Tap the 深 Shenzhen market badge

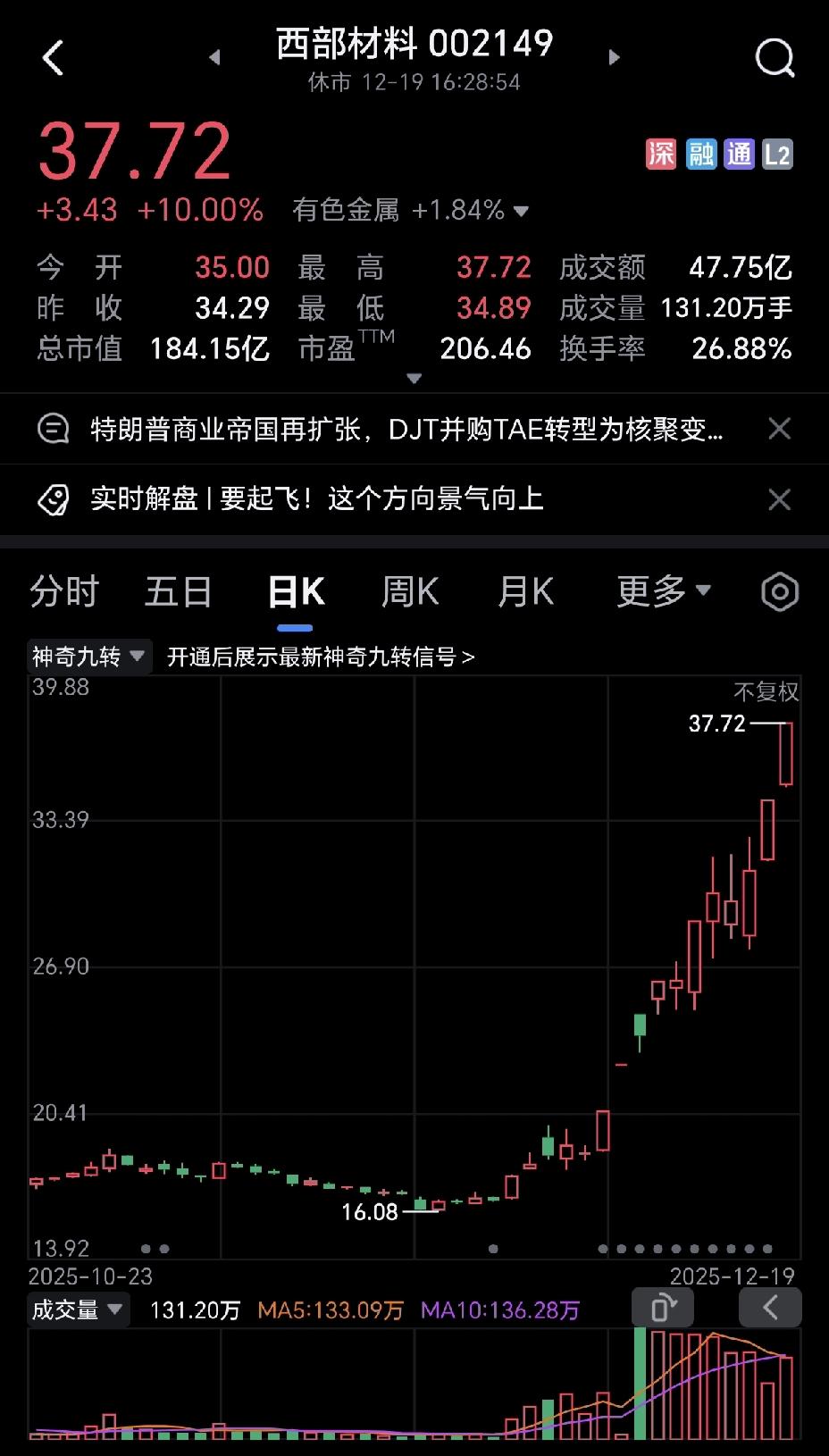(x=660, y=154)
